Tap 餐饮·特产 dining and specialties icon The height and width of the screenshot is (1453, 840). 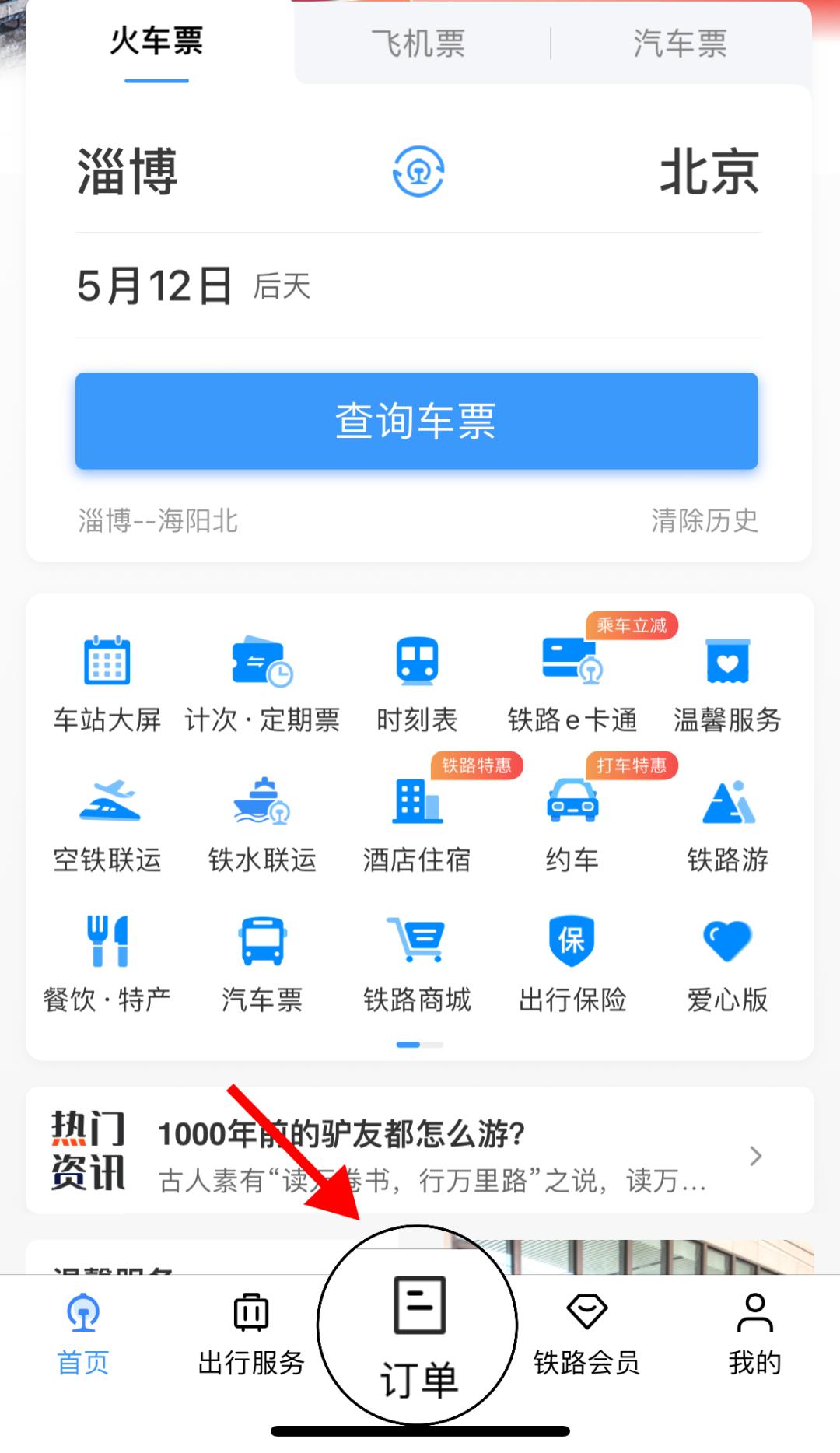(x=107, y=961)
